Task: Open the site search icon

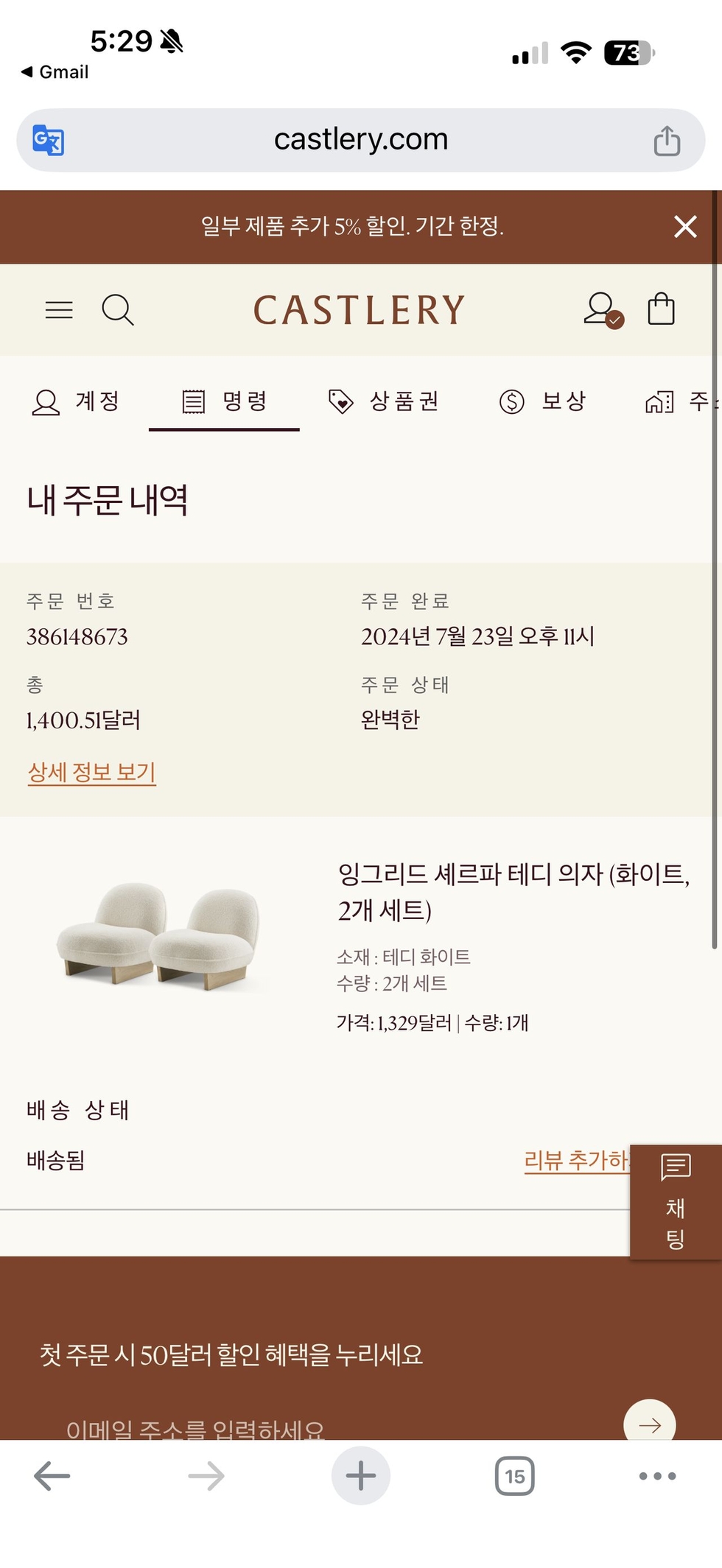Action: pos(118,310)
